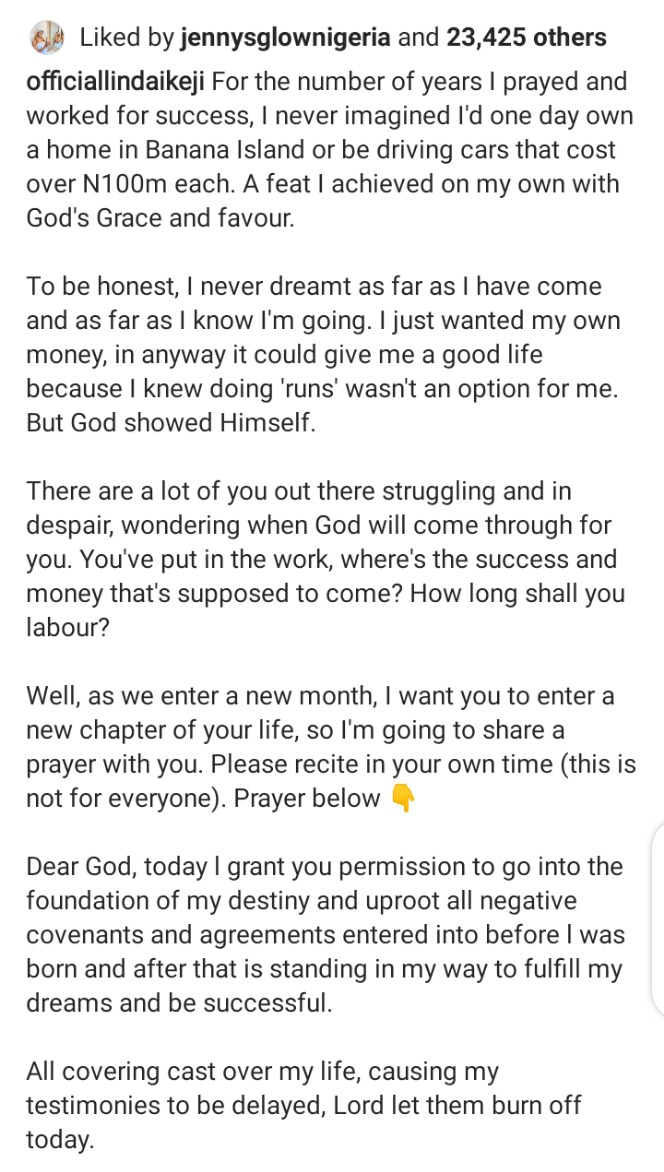View the list of 23,425 others who liked
The image size is (664, 1172).
point(526,37)
